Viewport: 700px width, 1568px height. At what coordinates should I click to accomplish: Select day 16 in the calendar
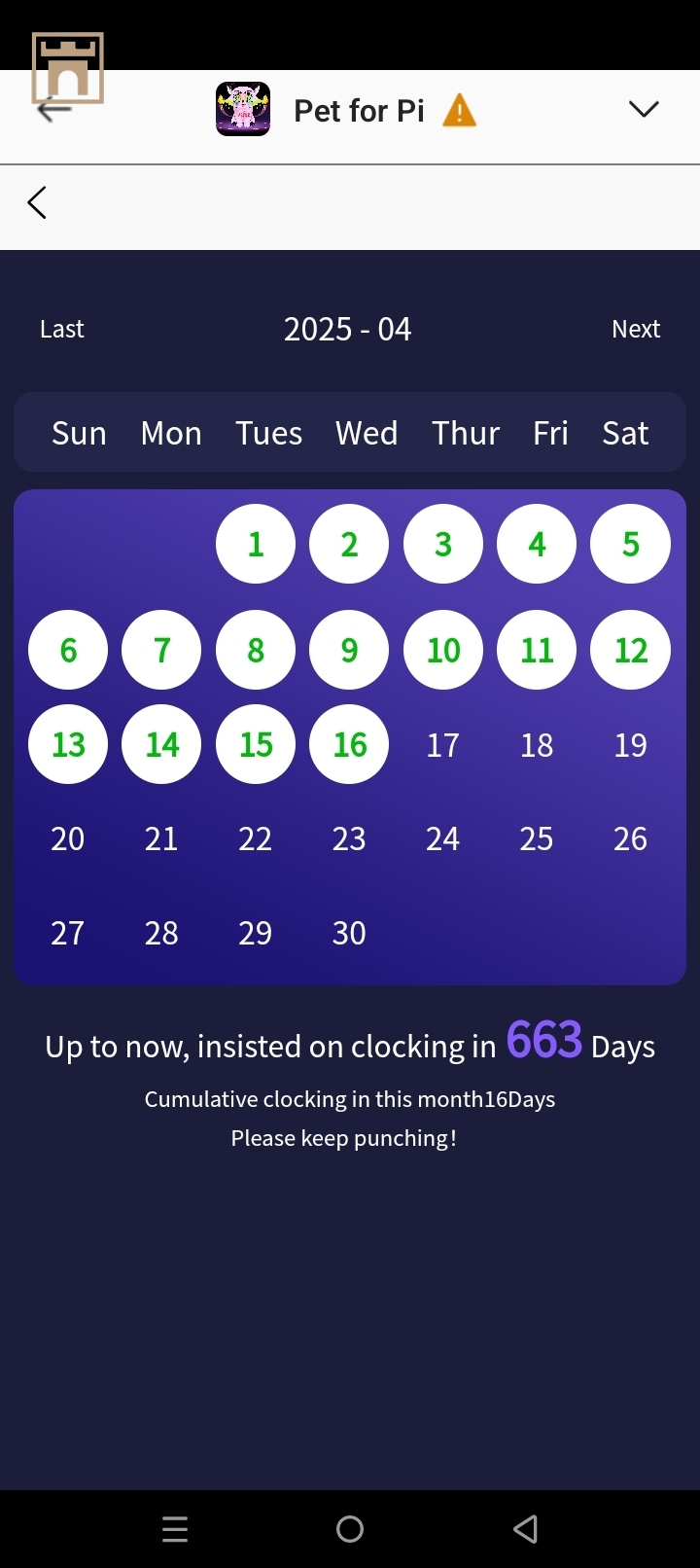349,745
